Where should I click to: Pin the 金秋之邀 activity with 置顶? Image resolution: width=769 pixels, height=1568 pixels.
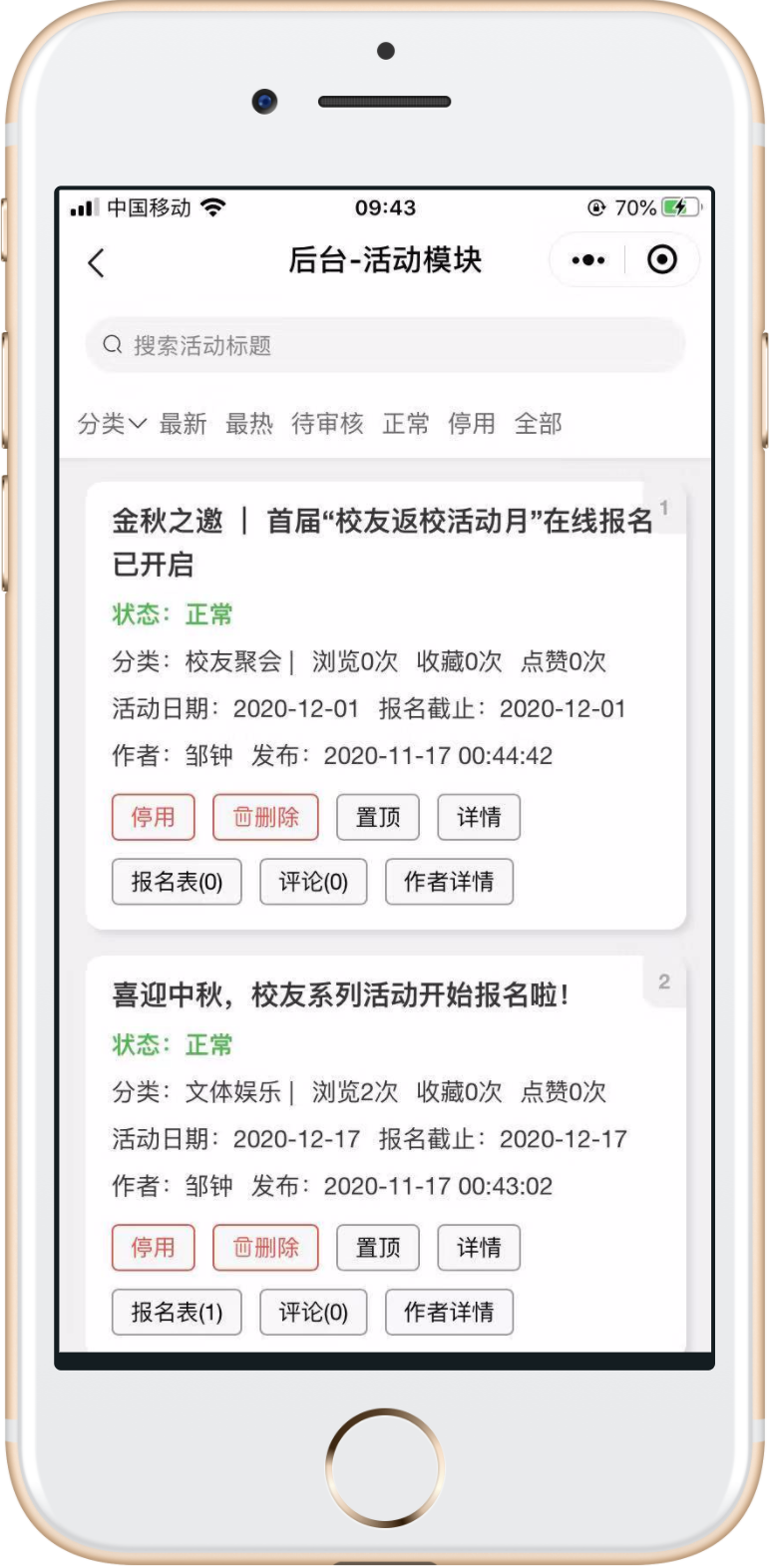378,818
